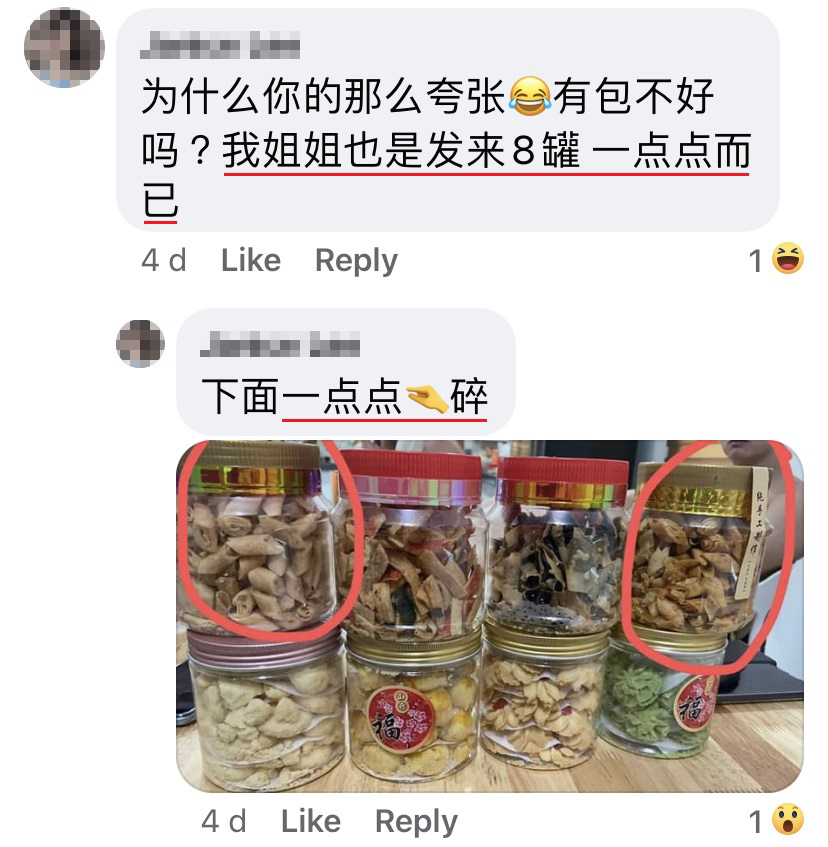The image size is (828, 847).
Task: Open the first commenter's profile picture
Action: (x=64, y=46)
